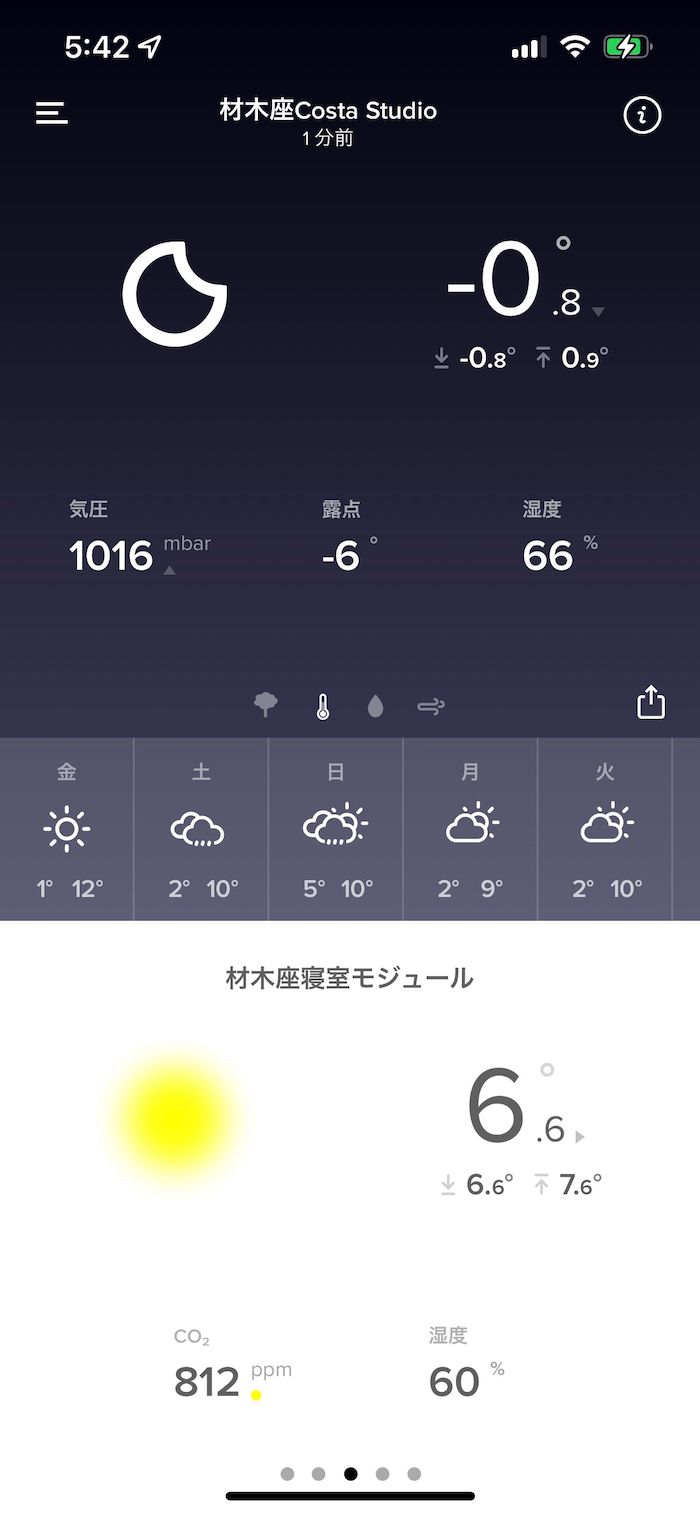Open Friday (金) forecast
This screenshot has width=700, height=1515.
tap(67, 830)
